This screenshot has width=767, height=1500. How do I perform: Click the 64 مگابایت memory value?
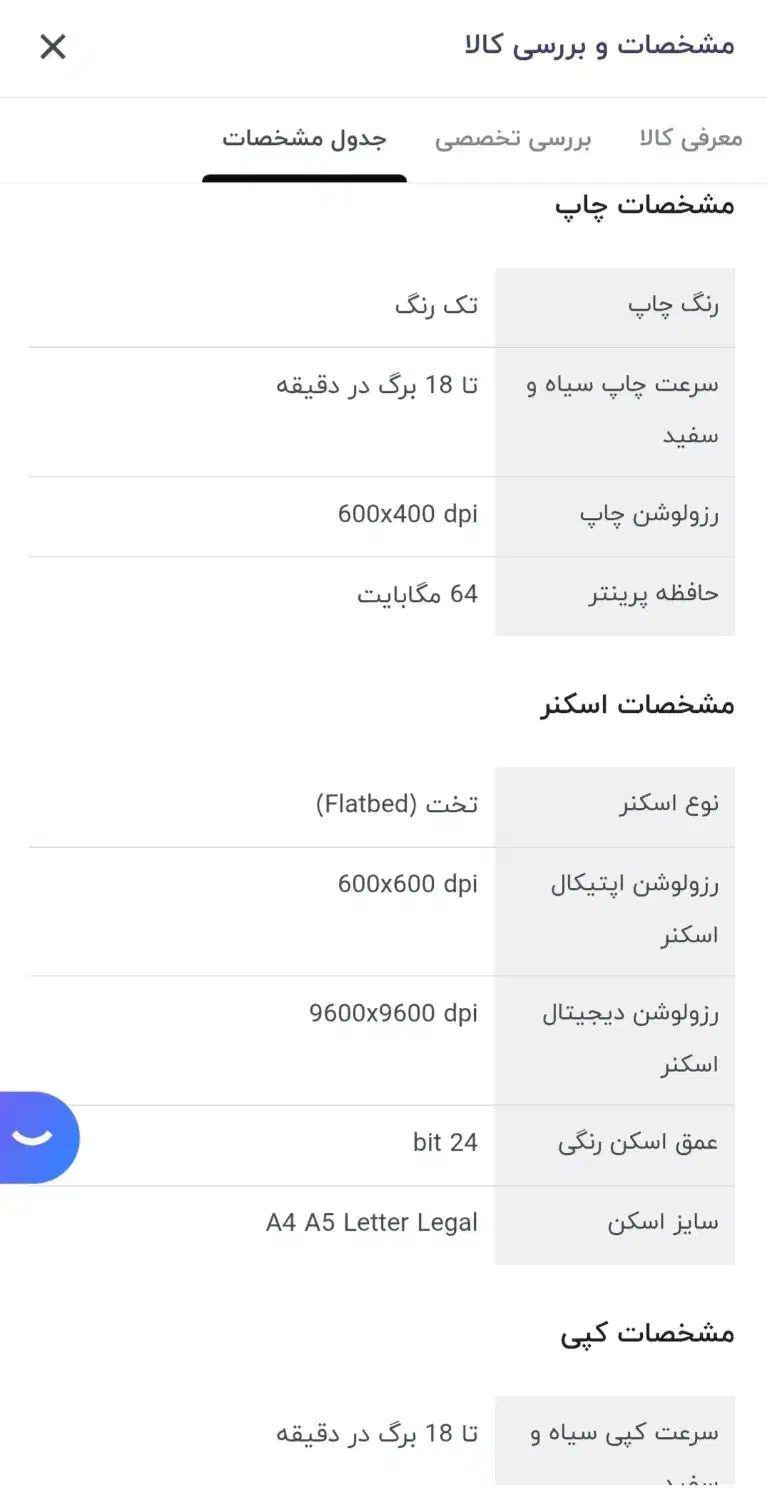point(416,594)
